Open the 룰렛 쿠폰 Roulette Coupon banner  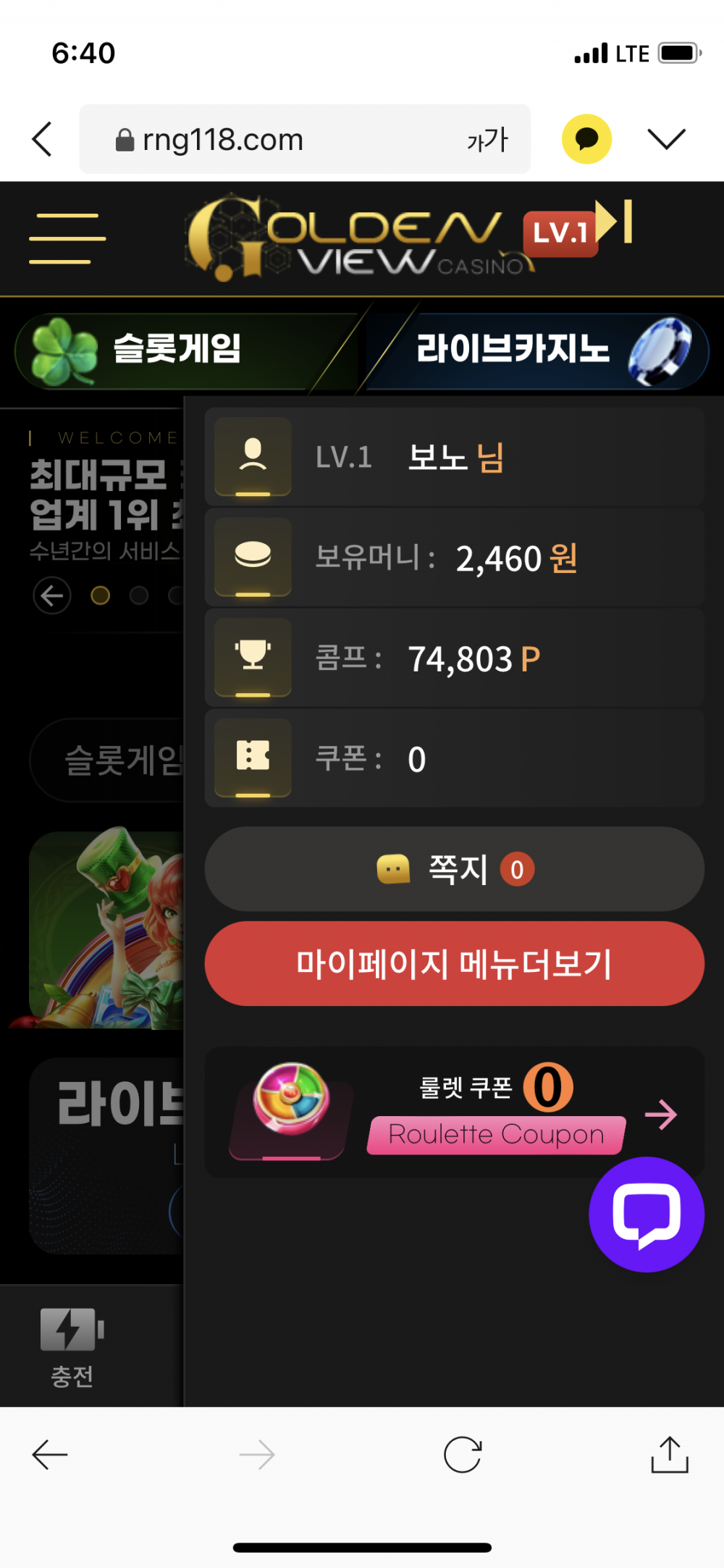454,1113
